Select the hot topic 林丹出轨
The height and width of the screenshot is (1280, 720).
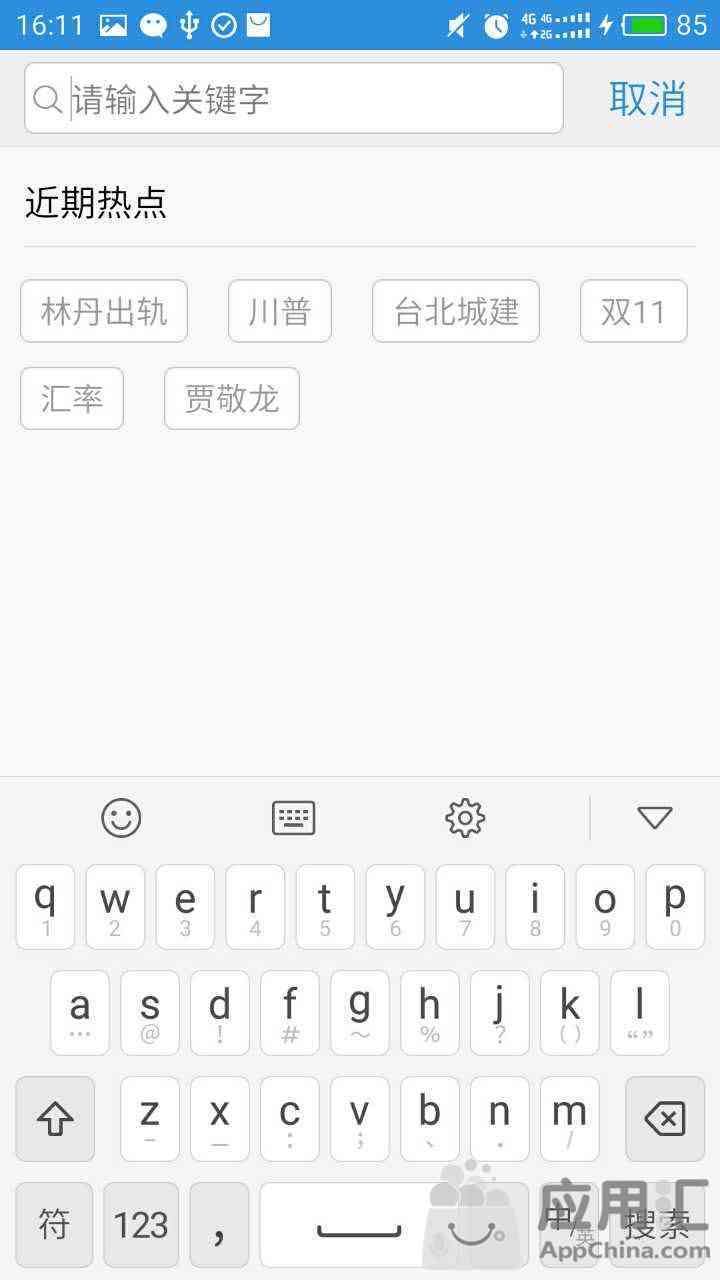coord(104,311)
